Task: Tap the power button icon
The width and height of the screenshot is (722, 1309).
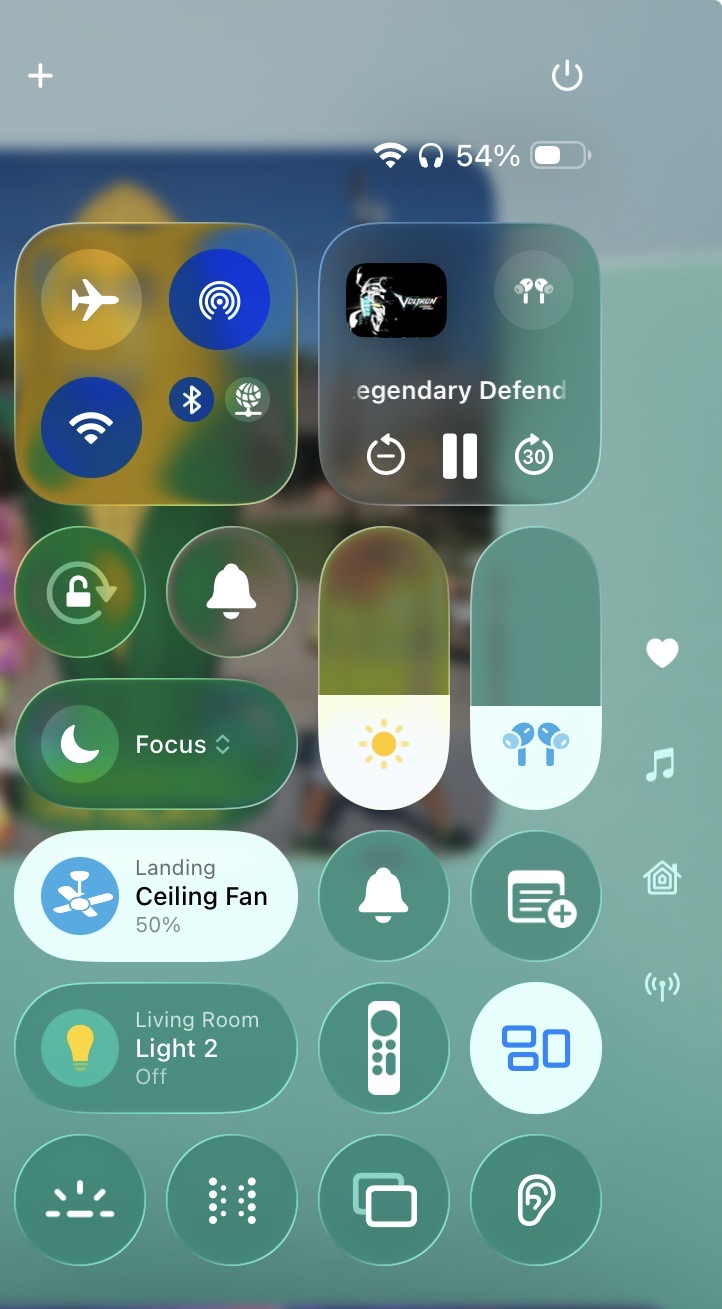Action: pos(567,76)
